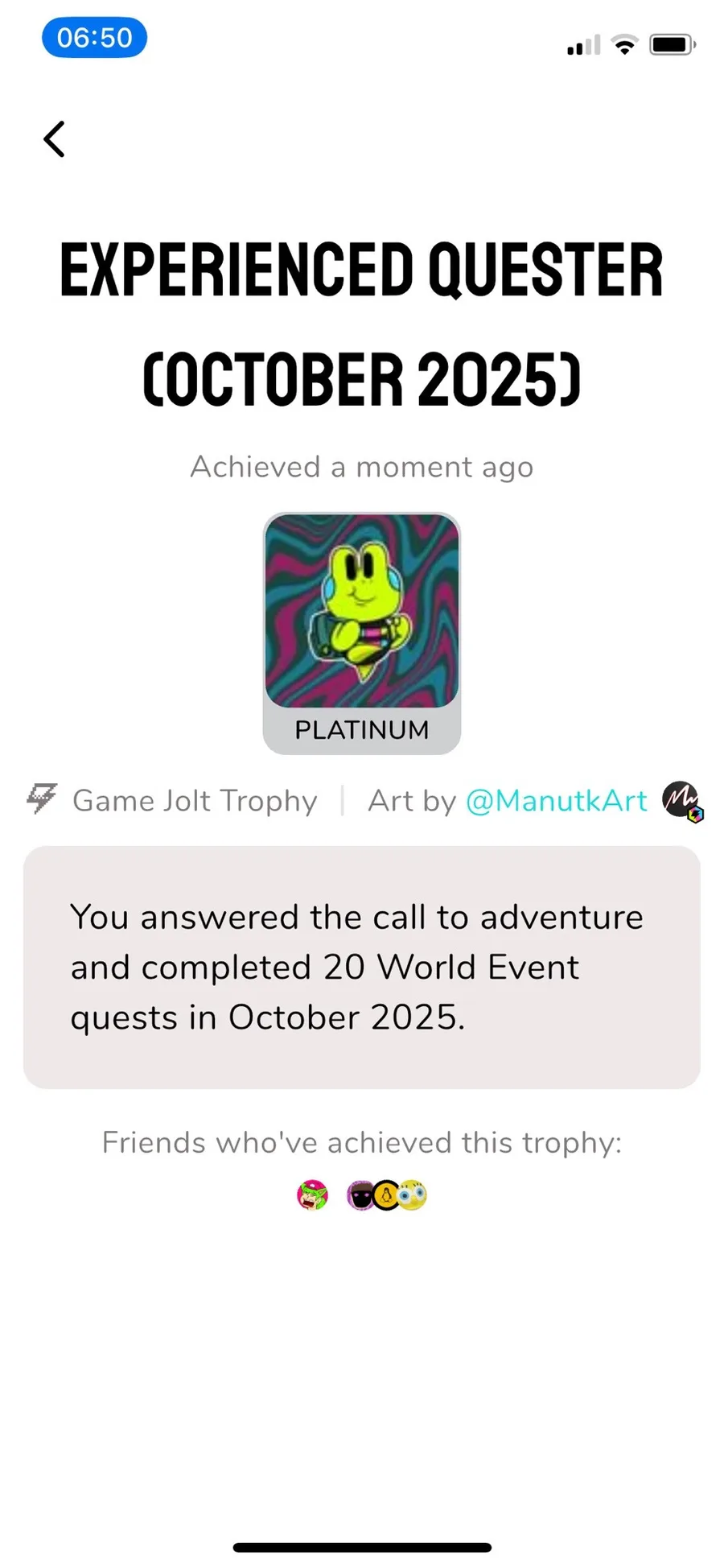The width and height of the screenshot is (724, 1568).
Task: Open the friend avatar with green hair
Action: tap(313, 1195)
